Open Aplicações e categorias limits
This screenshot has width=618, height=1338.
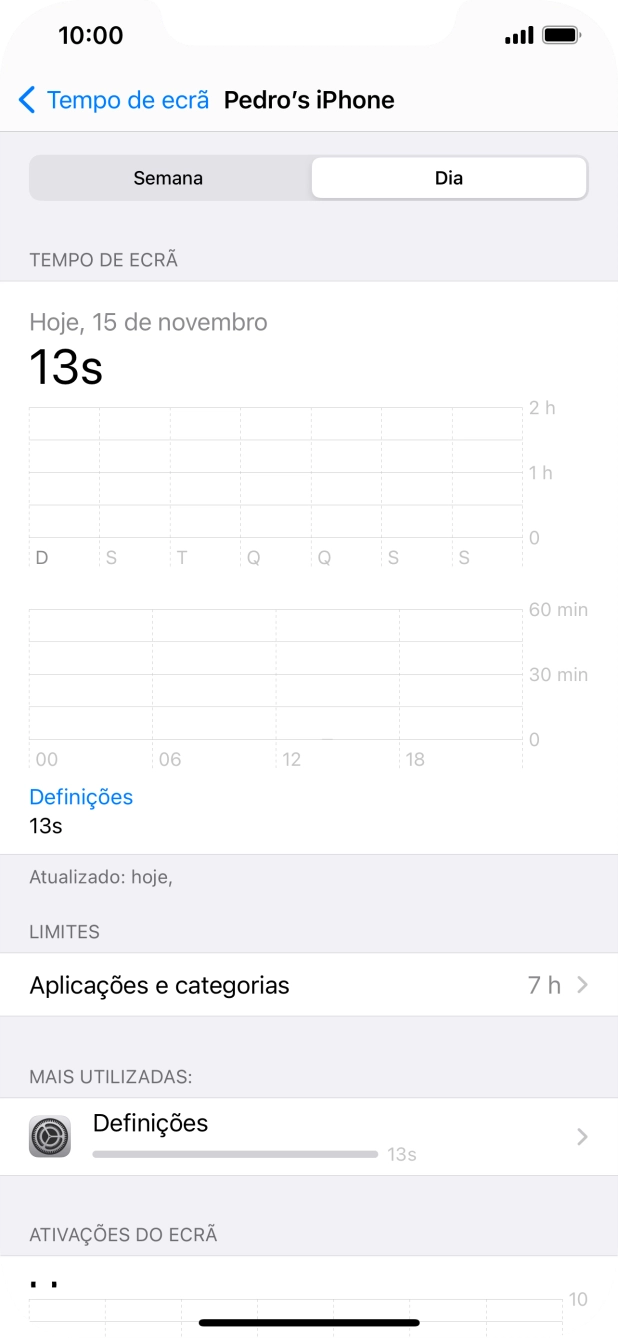[308, 985]
